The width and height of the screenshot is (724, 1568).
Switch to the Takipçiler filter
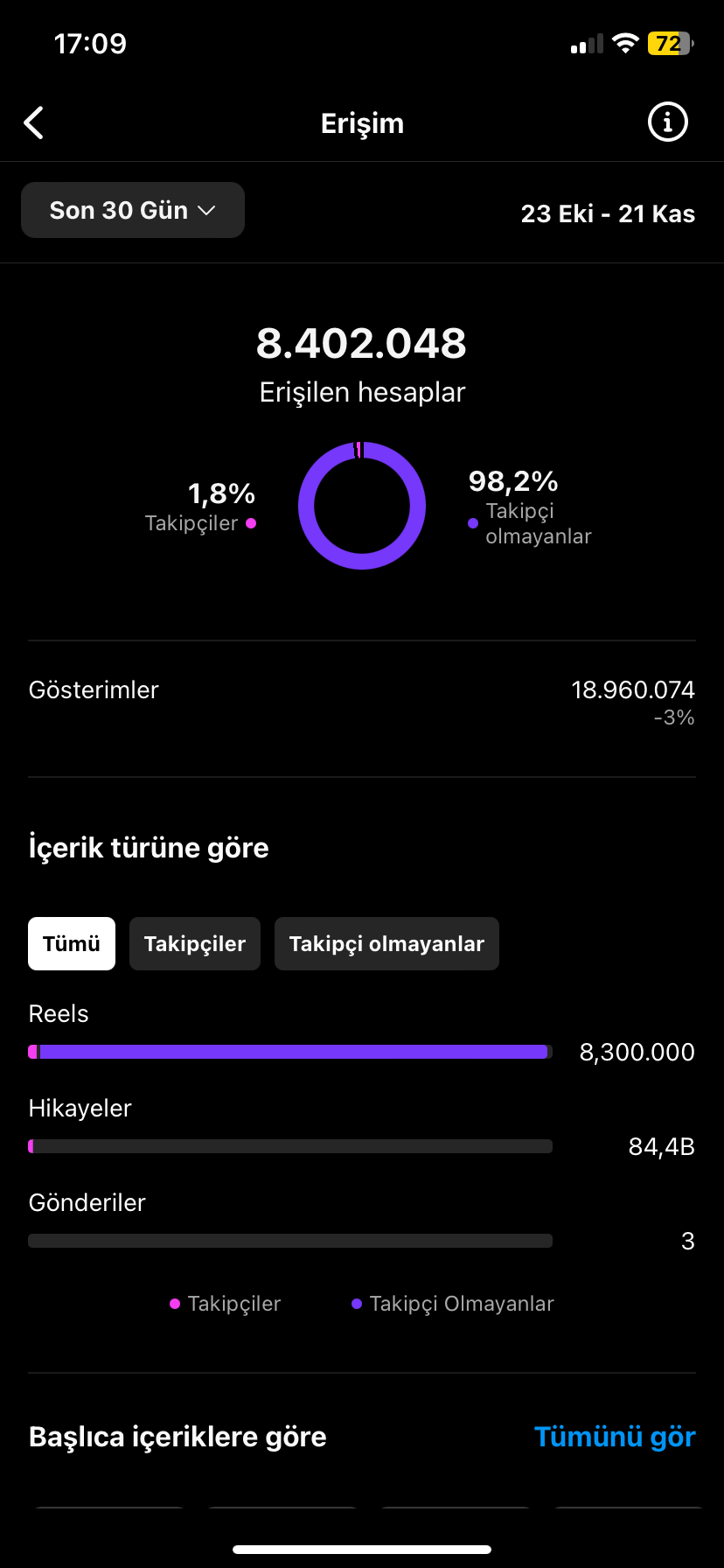click(x=195, y=943)
